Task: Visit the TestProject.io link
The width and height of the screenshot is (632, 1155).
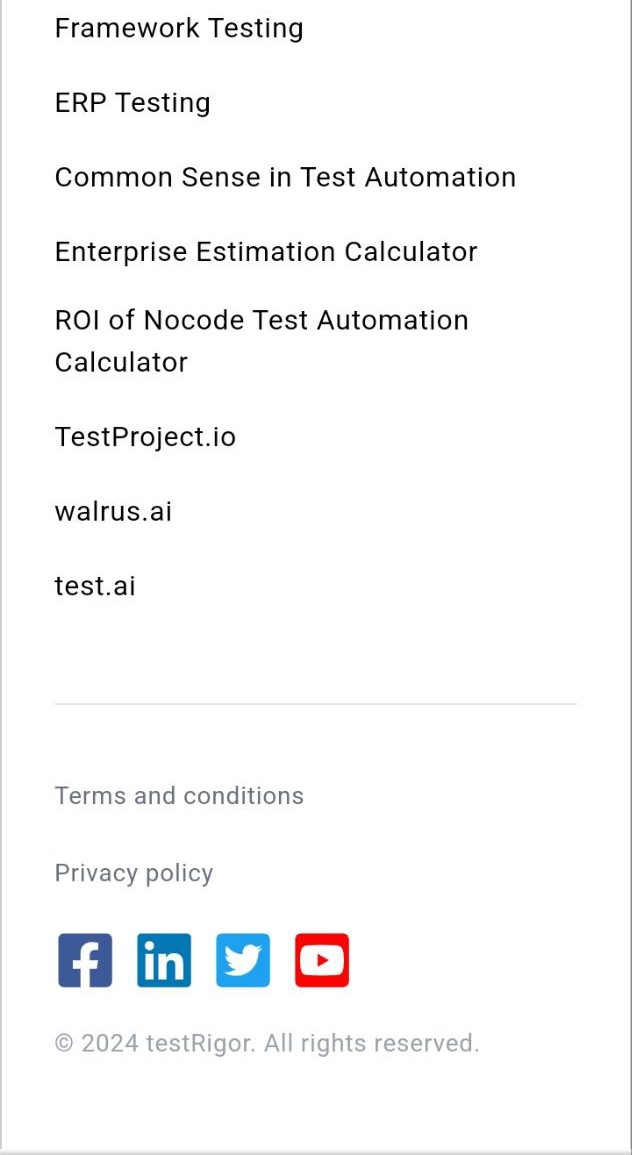Action: click(x=145, y=437)
